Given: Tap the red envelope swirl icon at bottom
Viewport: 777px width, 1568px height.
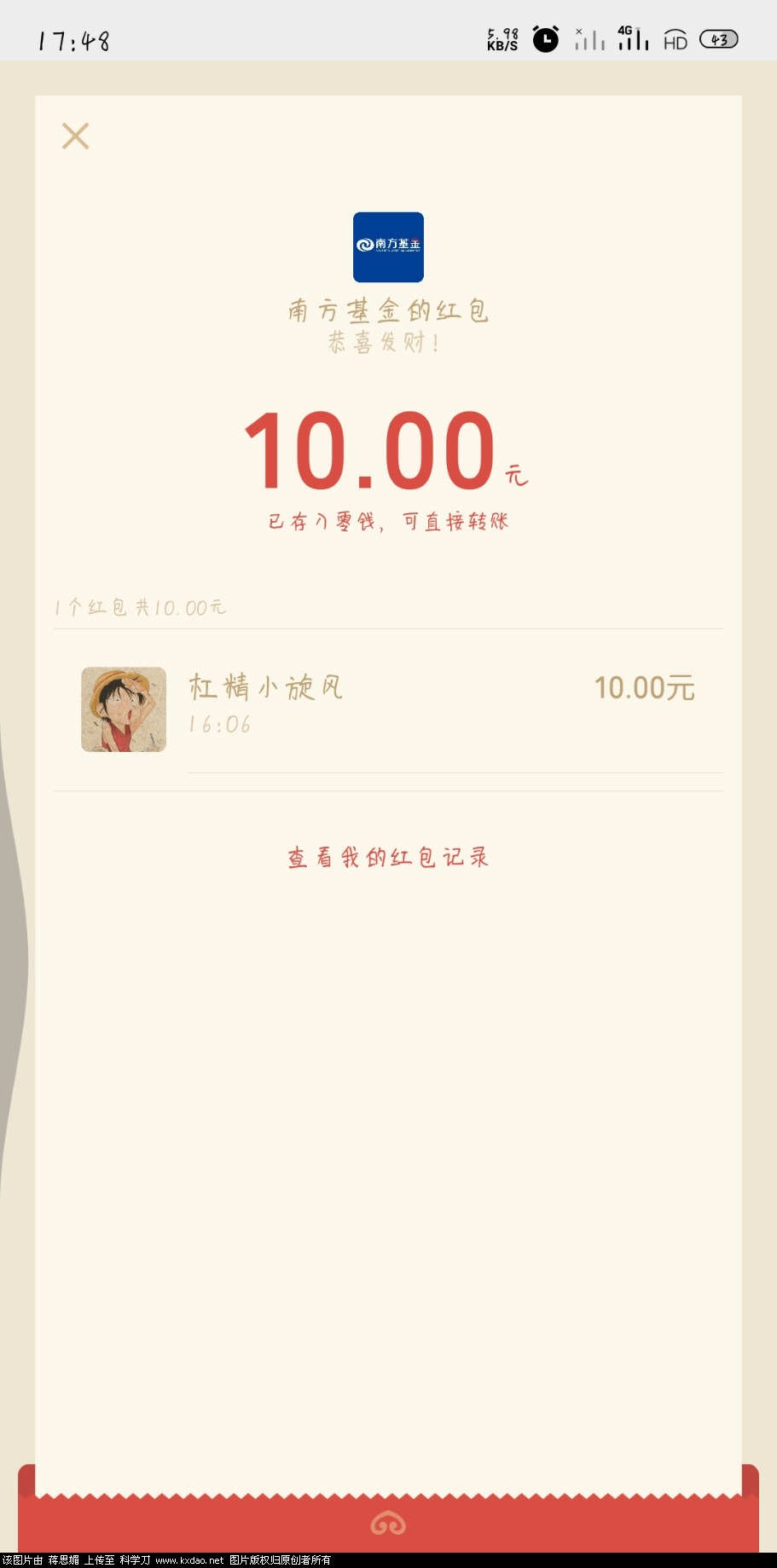Looking at the screenshot, I should point(388,1523).
